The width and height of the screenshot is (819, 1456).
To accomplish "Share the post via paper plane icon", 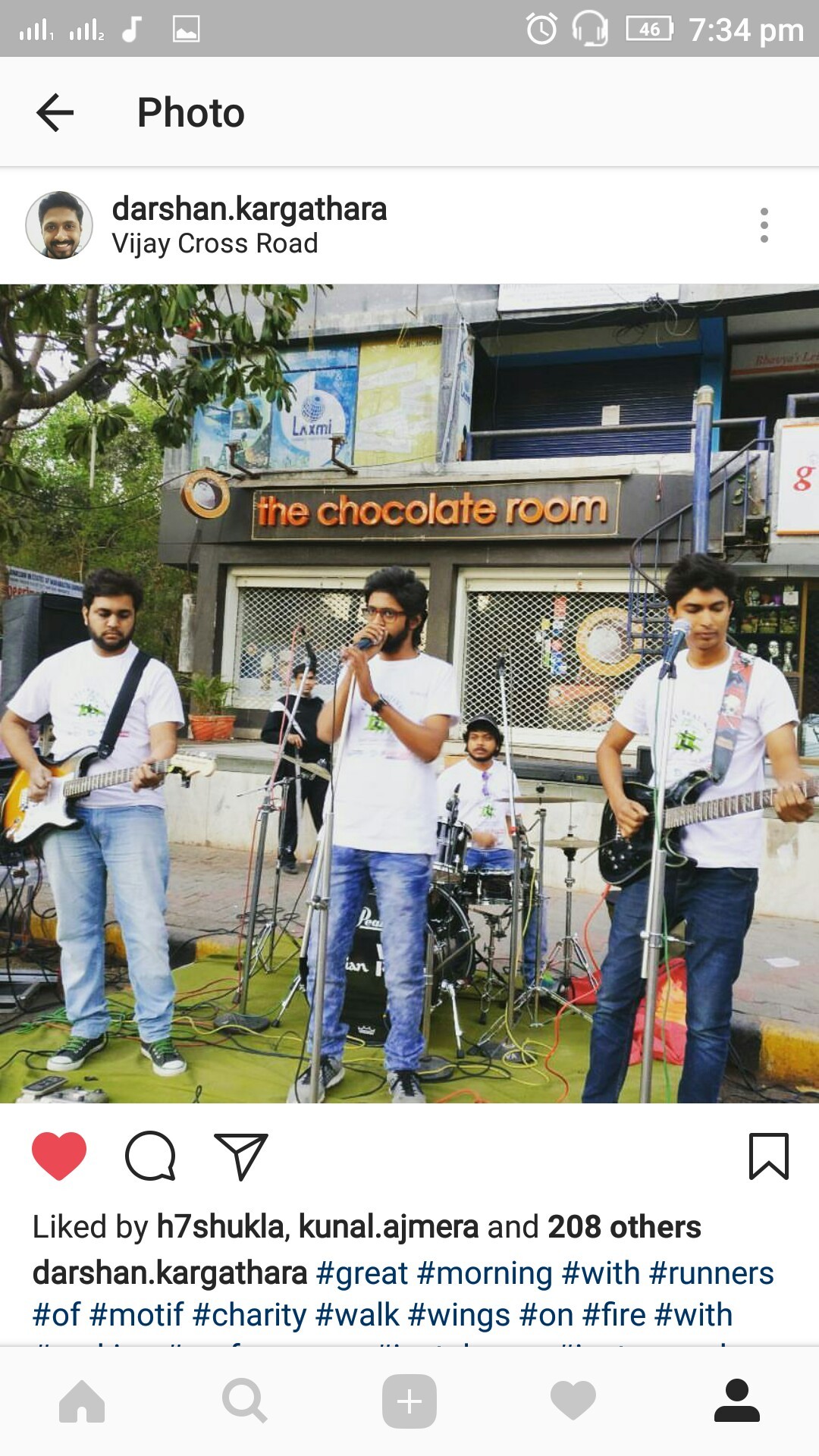I will [x=241, y=1156].
